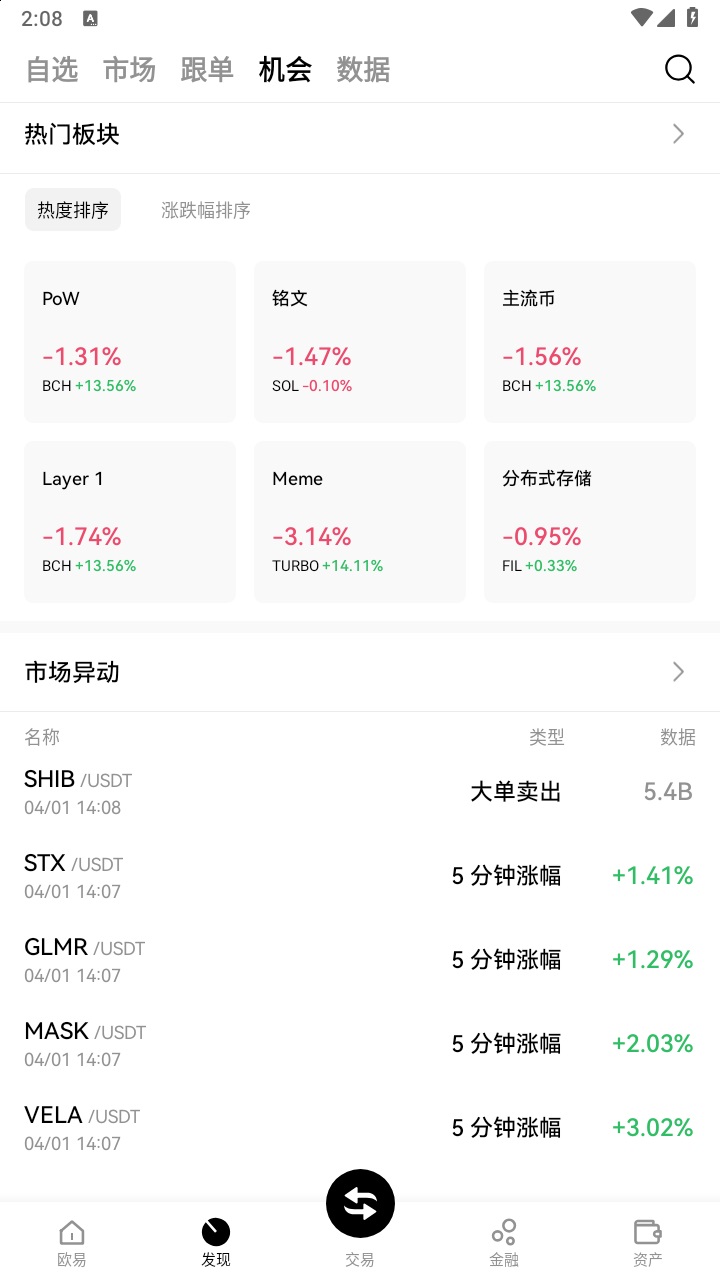Open the VELA/USDT row details
The width and height of the screenshot is (720, 1280).
(x=360, y=1127)
